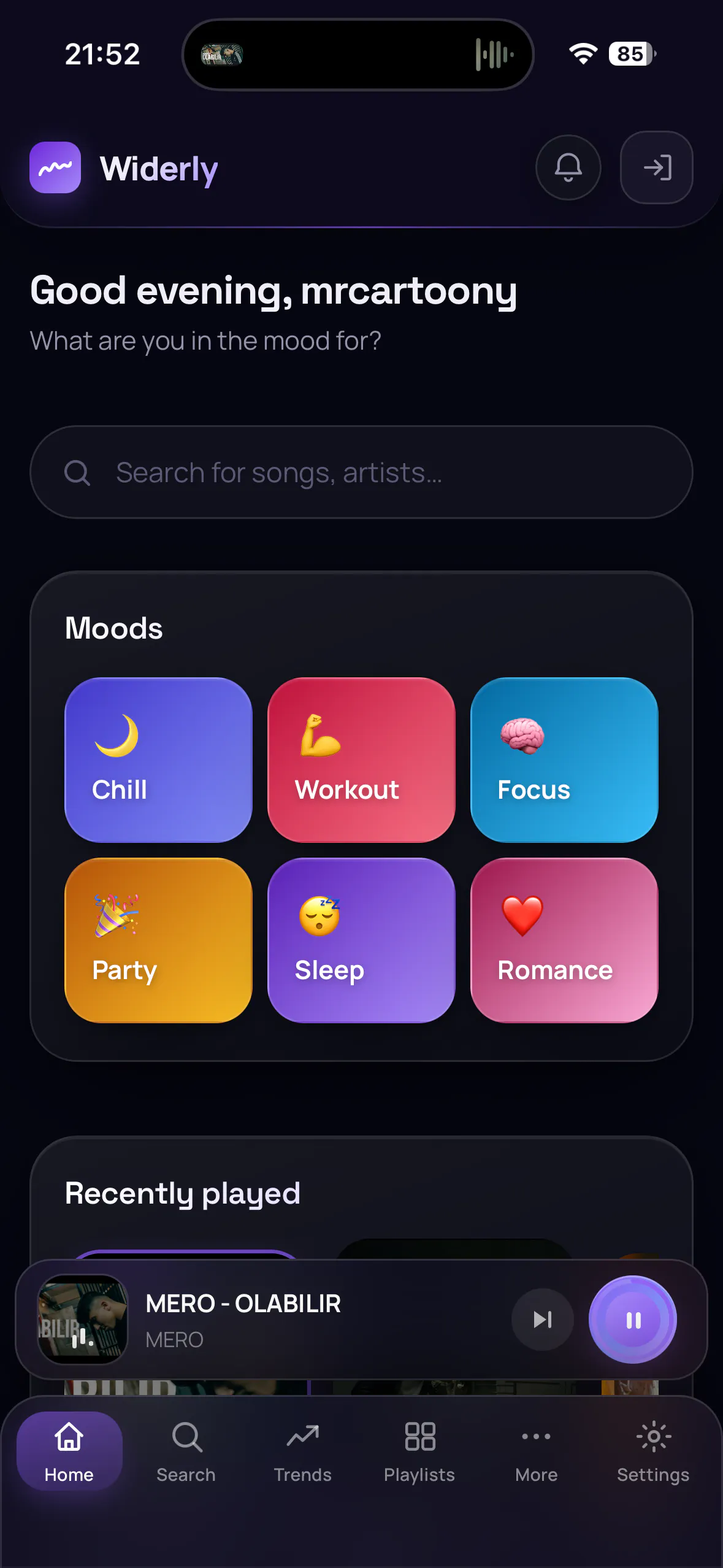Open the Trends tab
The width and height of the screenshot is (723, 1568).
click(x=302, y=1451)
